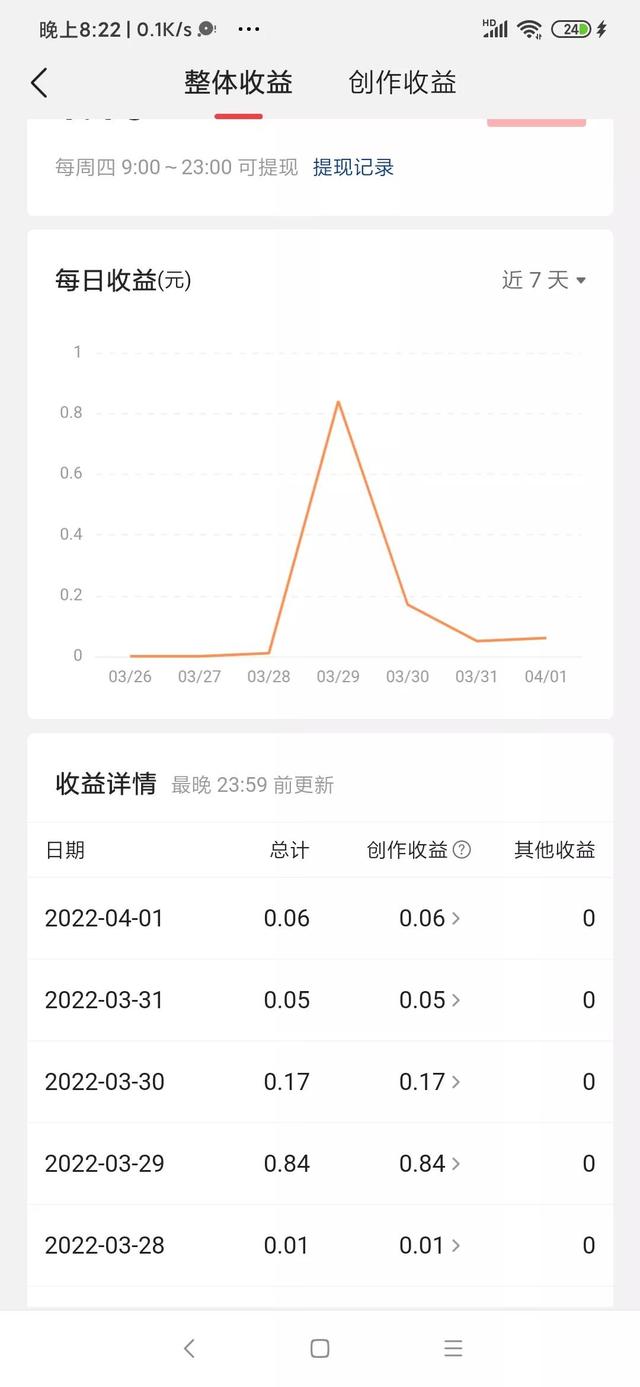Open recent apps from navigation bar
The image size is (640, 1387).
coord(453,1348)
